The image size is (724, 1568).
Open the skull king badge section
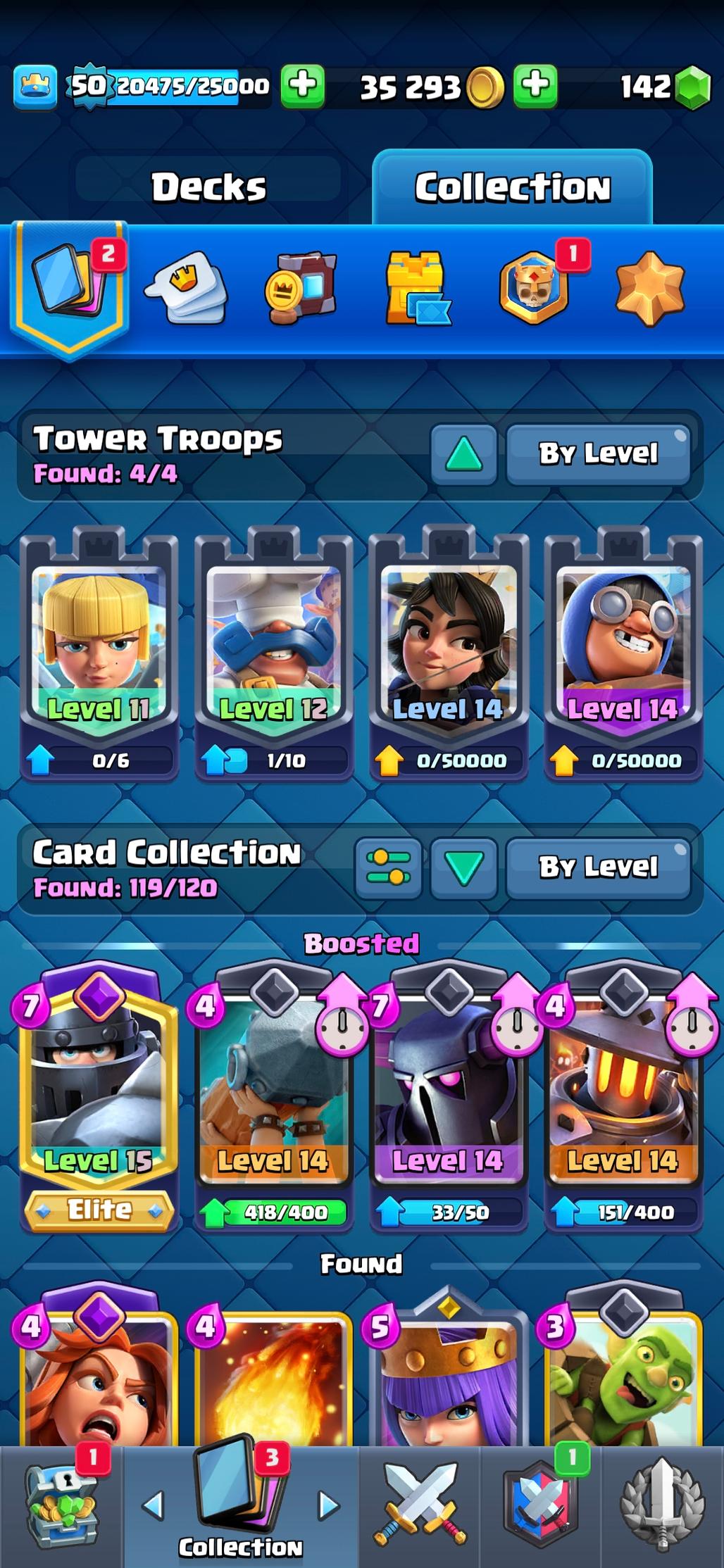click(534, 289)
